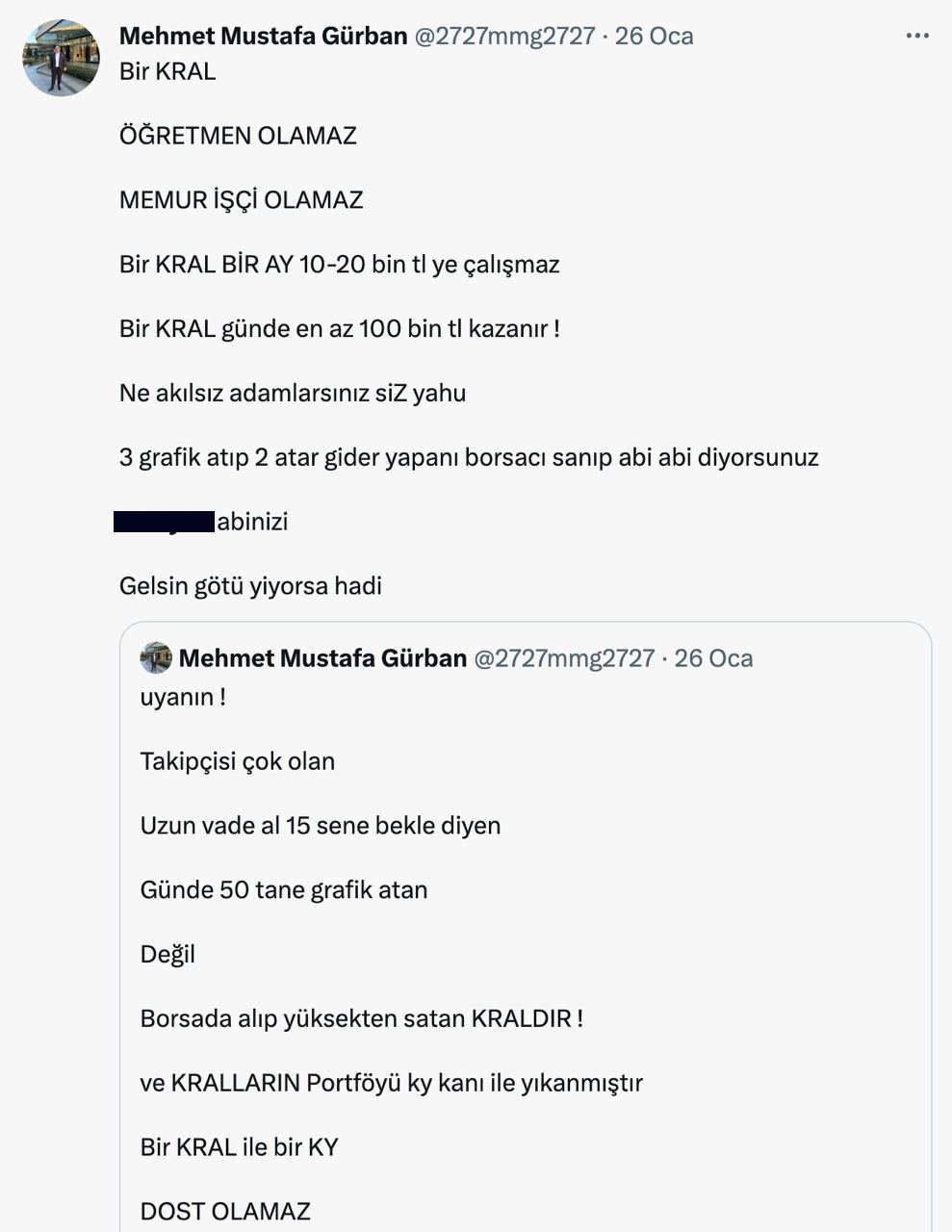Open Mehmet Mustafa Gürban's profile photo

(61, 58)
